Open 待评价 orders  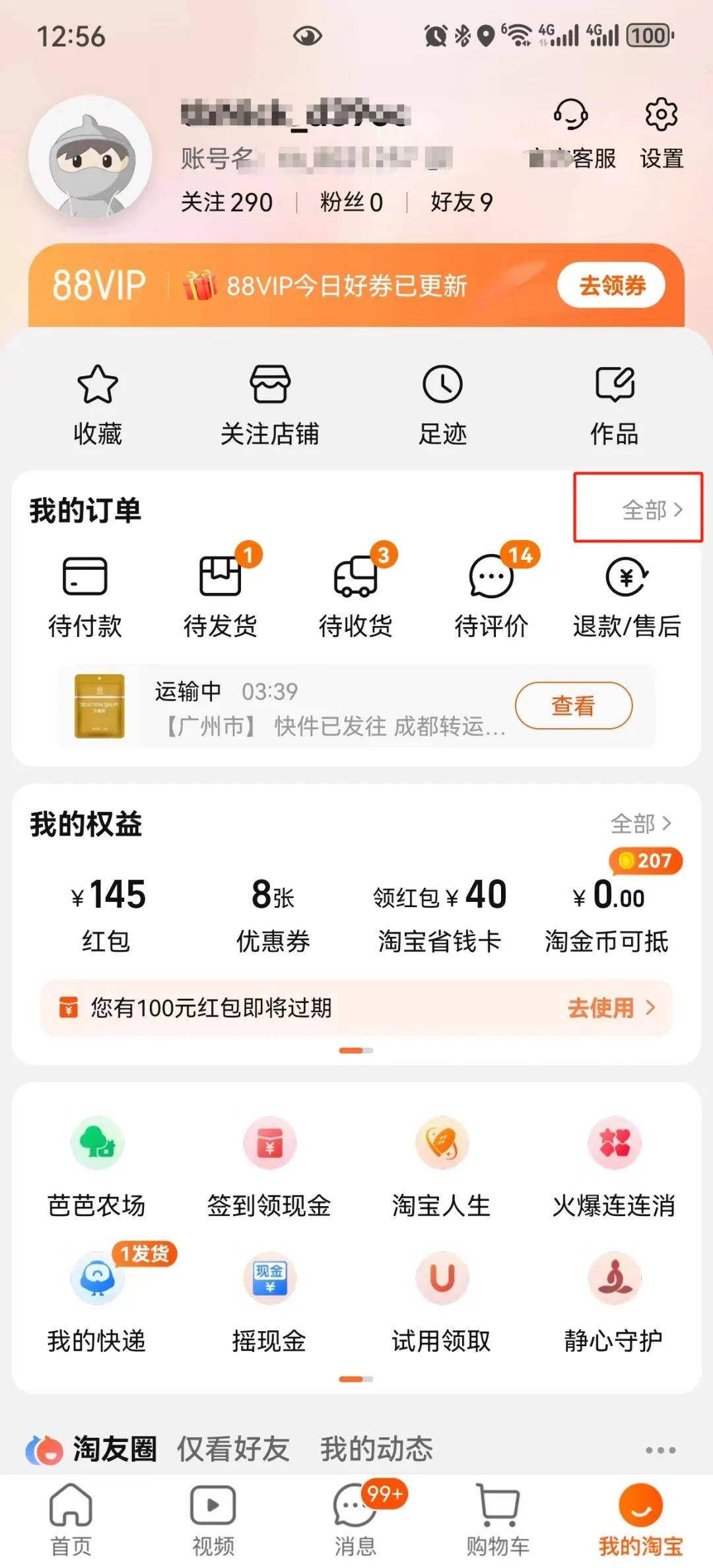(x=491, y=591)
